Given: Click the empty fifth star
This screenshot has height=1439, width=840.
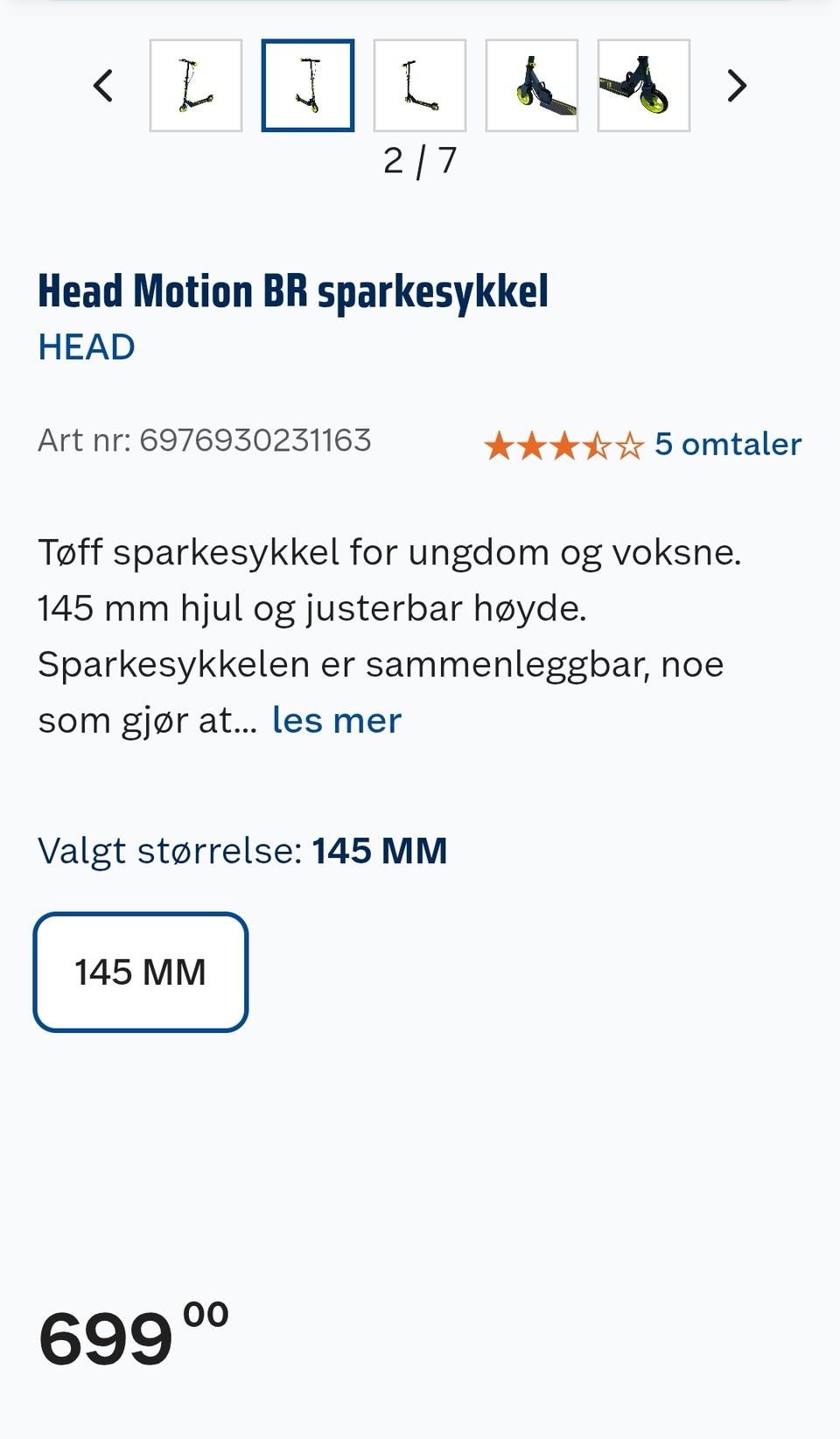Looking at the screenshot, I should pos(632,444).
